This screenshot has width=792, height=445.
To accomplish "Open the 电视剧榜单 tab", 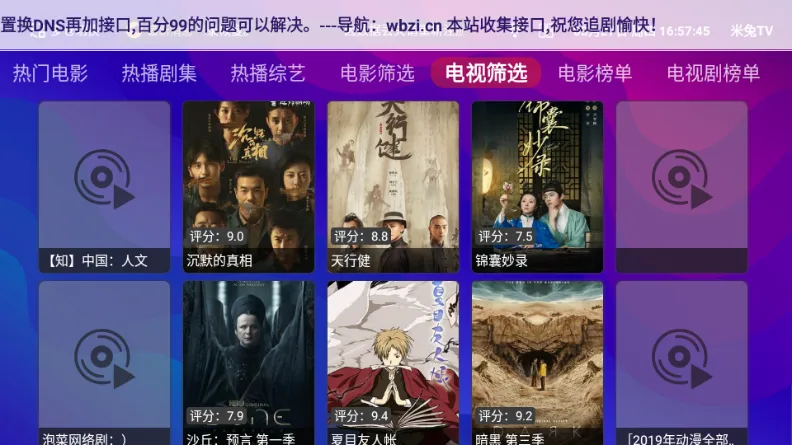I will point(713,73).
